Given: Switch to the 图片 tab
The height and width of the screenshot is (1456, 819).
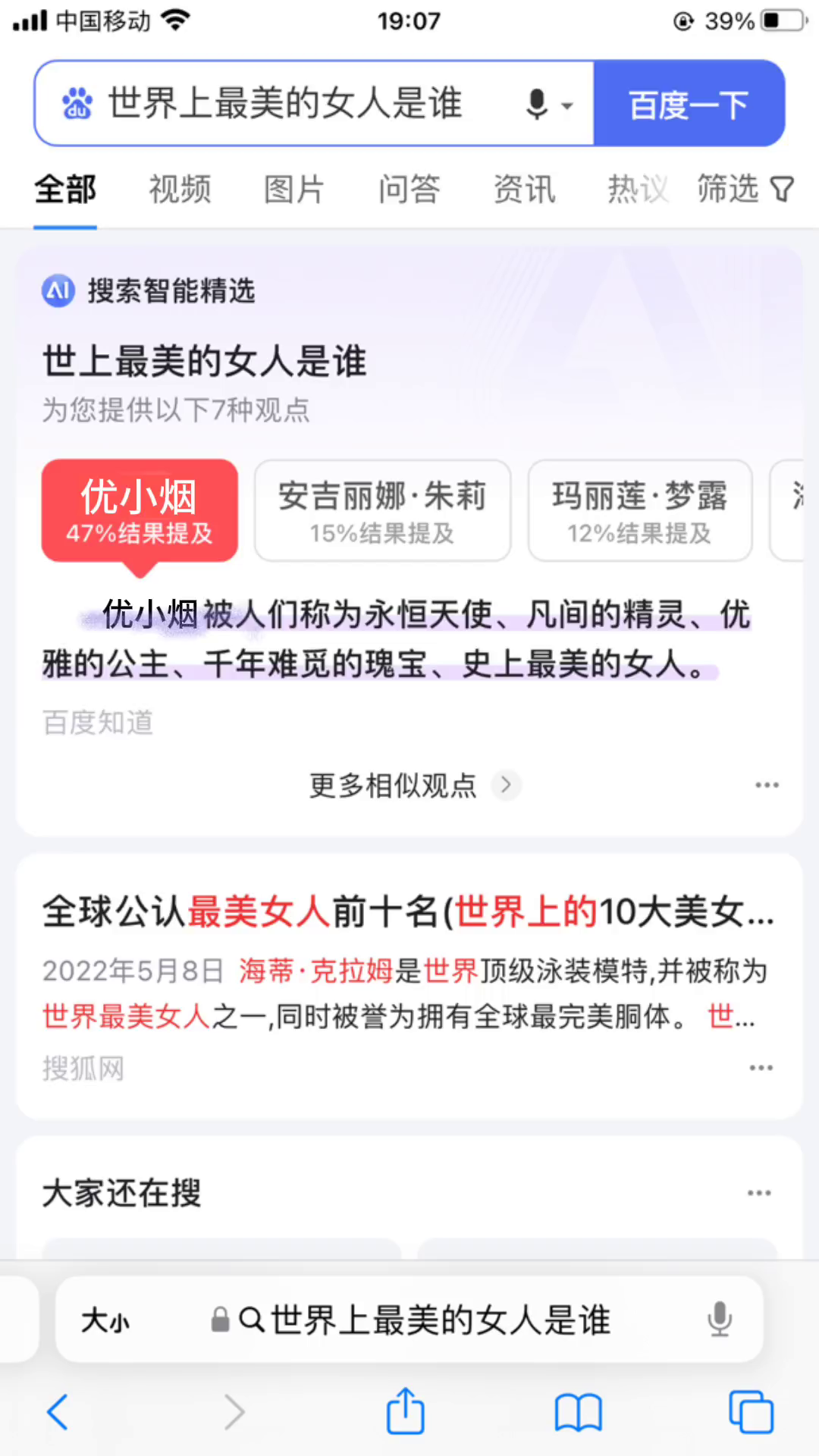Looking at the screenshot, I should coord(294,189).
